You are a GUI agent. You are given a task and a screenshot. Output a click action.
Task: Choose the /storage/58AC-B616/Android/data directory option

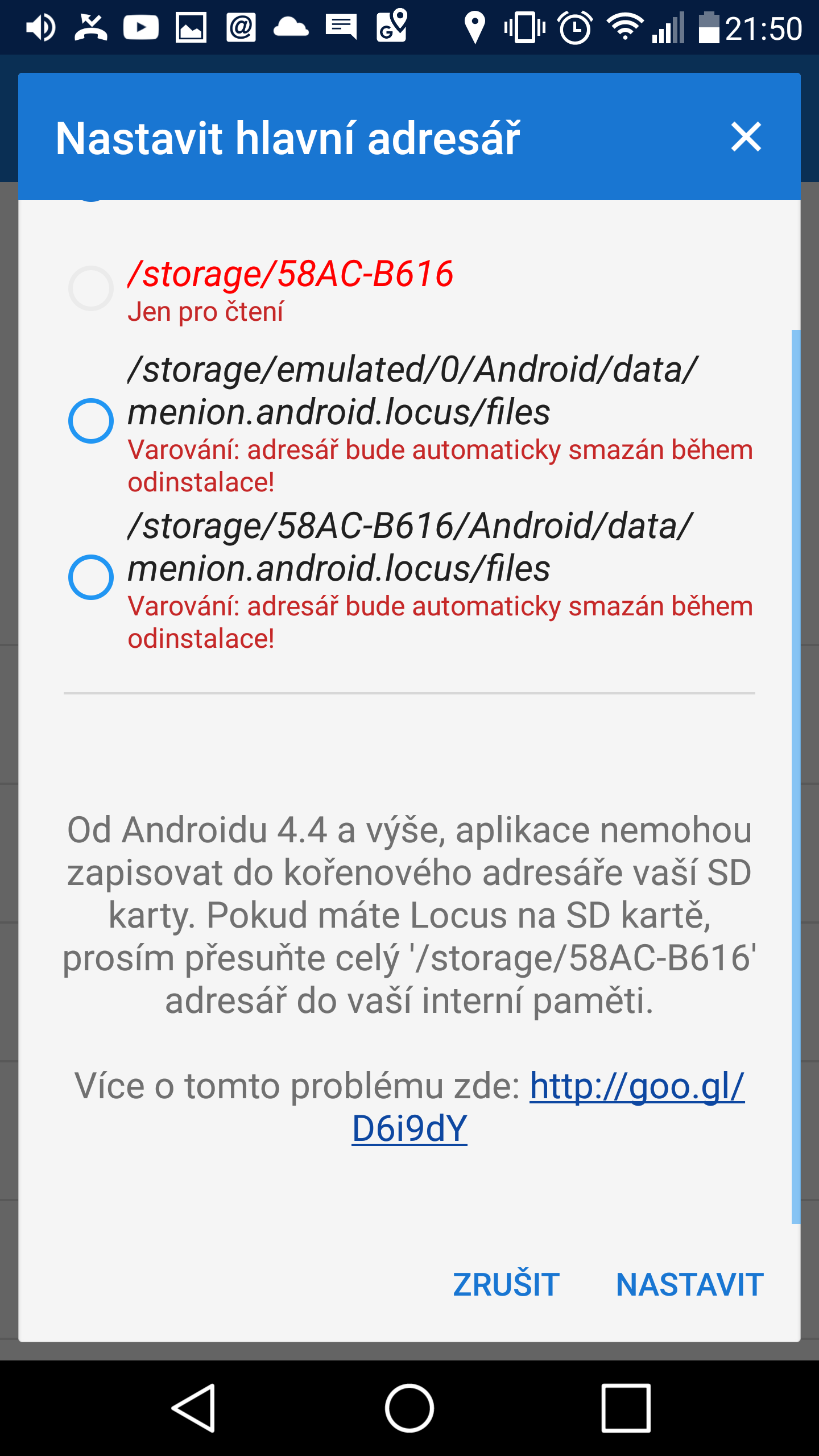click(91, 577)
